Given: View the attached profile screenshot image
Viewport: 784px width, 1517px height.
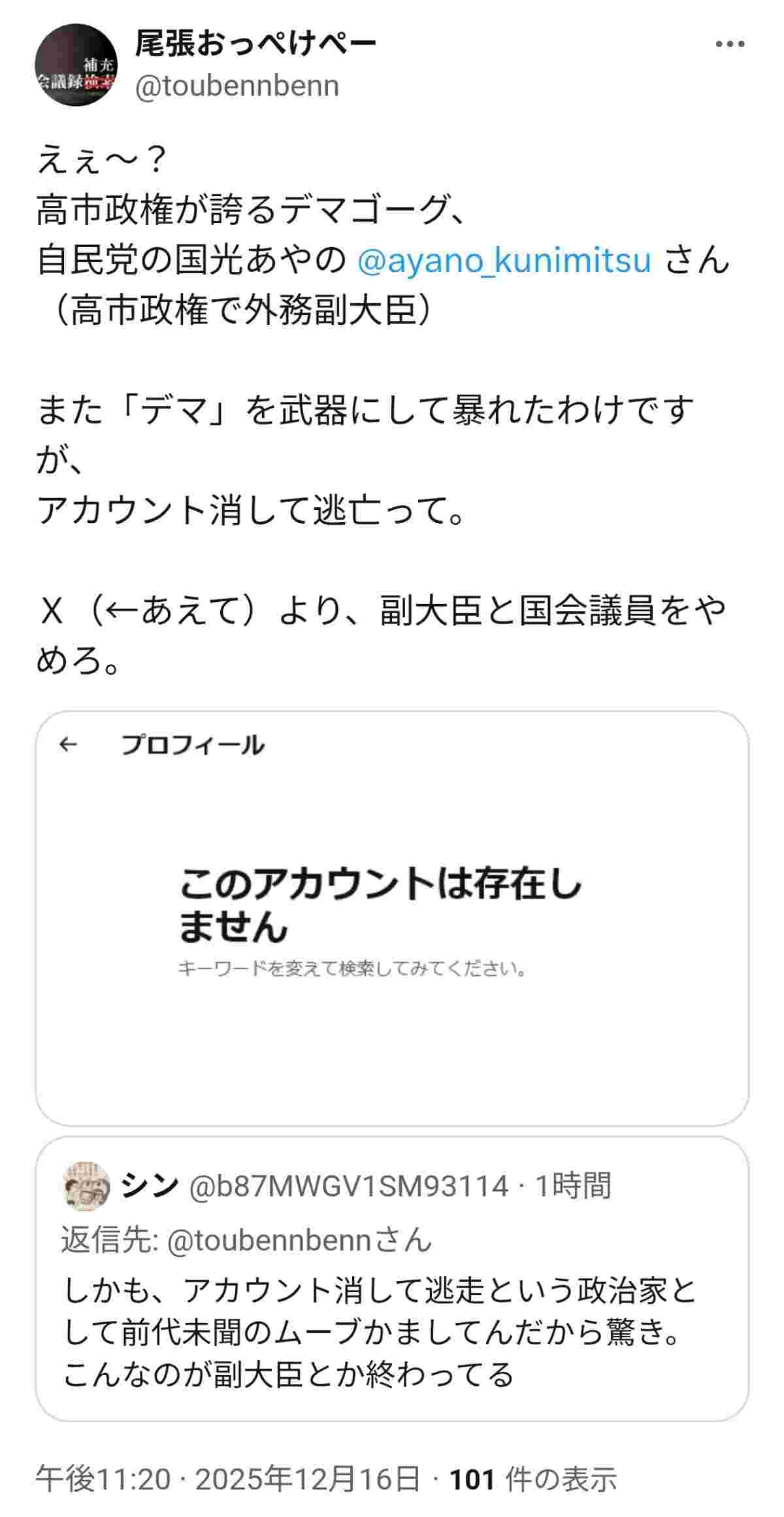Looking at the screenshot, I should tap(392, 918).
